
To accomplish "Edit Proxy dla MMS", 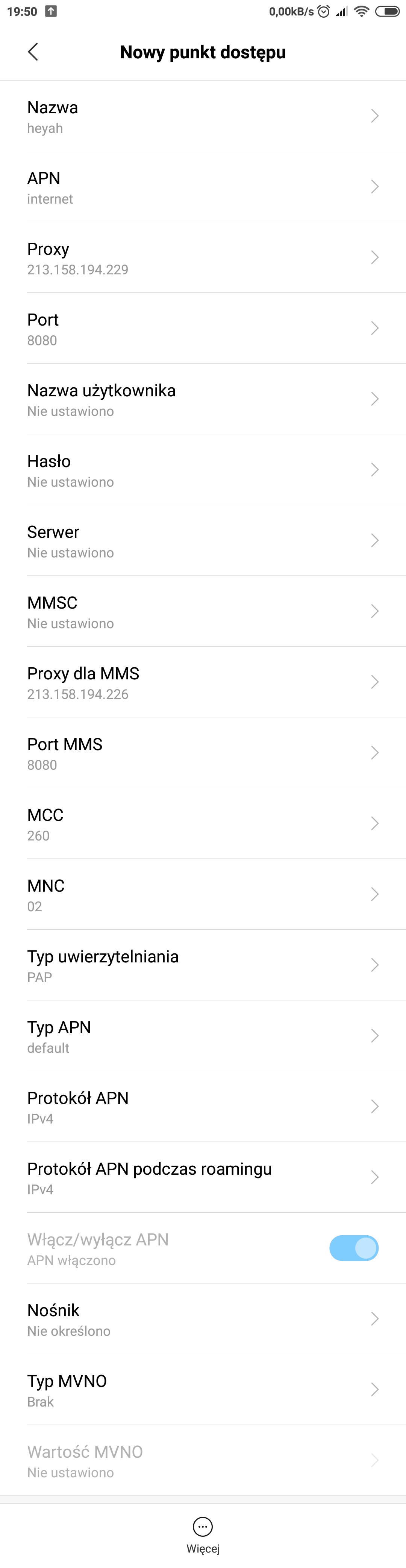I will [203, 682].
